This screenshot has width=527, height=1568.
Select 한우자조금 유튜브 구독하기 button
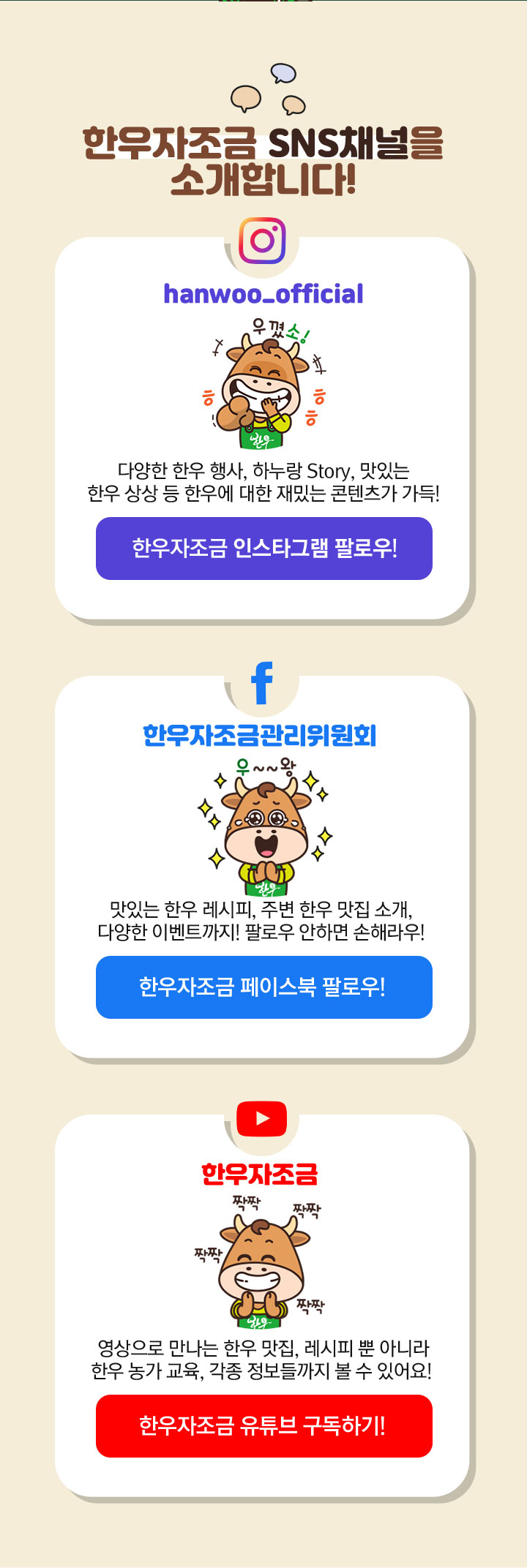(x=263, y=1425)
